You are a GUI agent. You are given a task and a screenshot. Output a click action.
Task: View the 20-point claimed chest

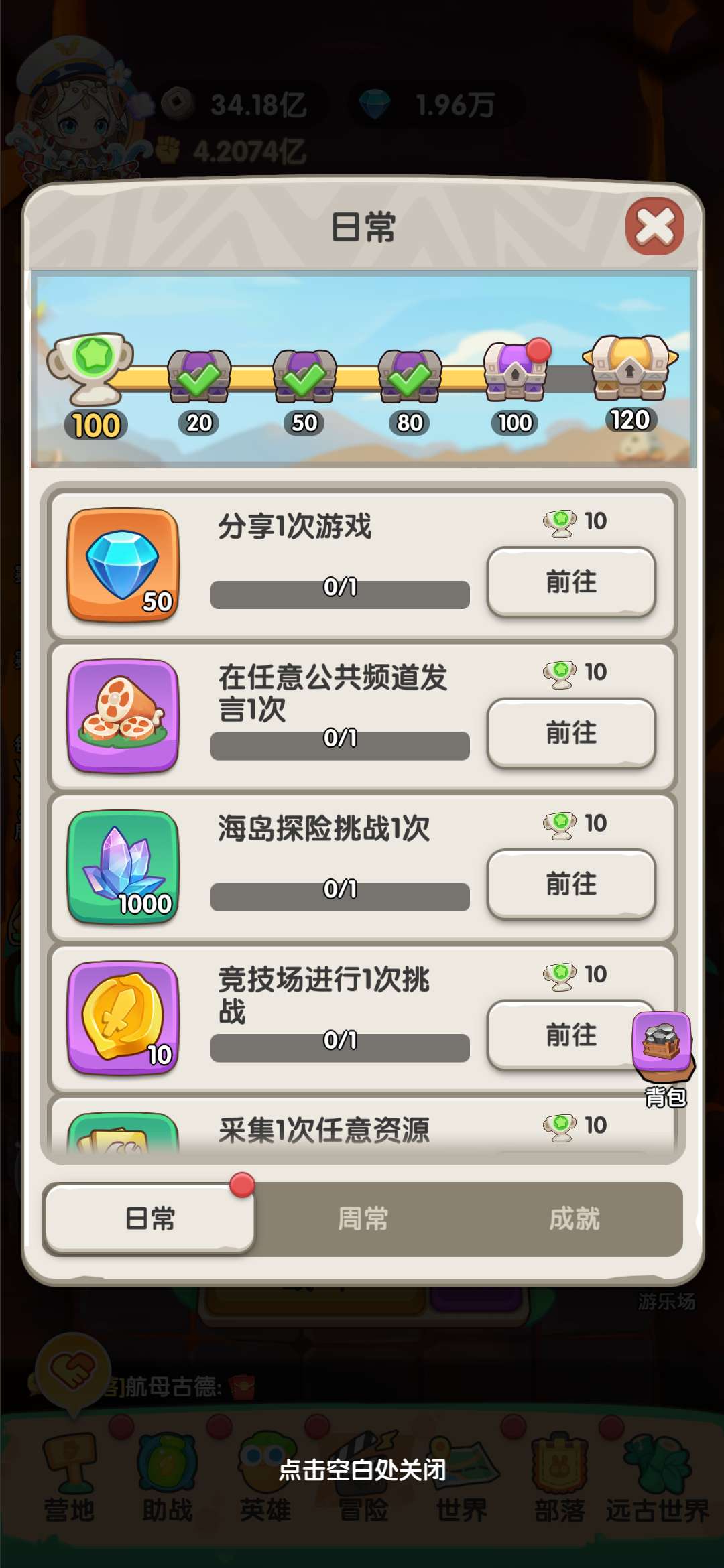point(199,377)
